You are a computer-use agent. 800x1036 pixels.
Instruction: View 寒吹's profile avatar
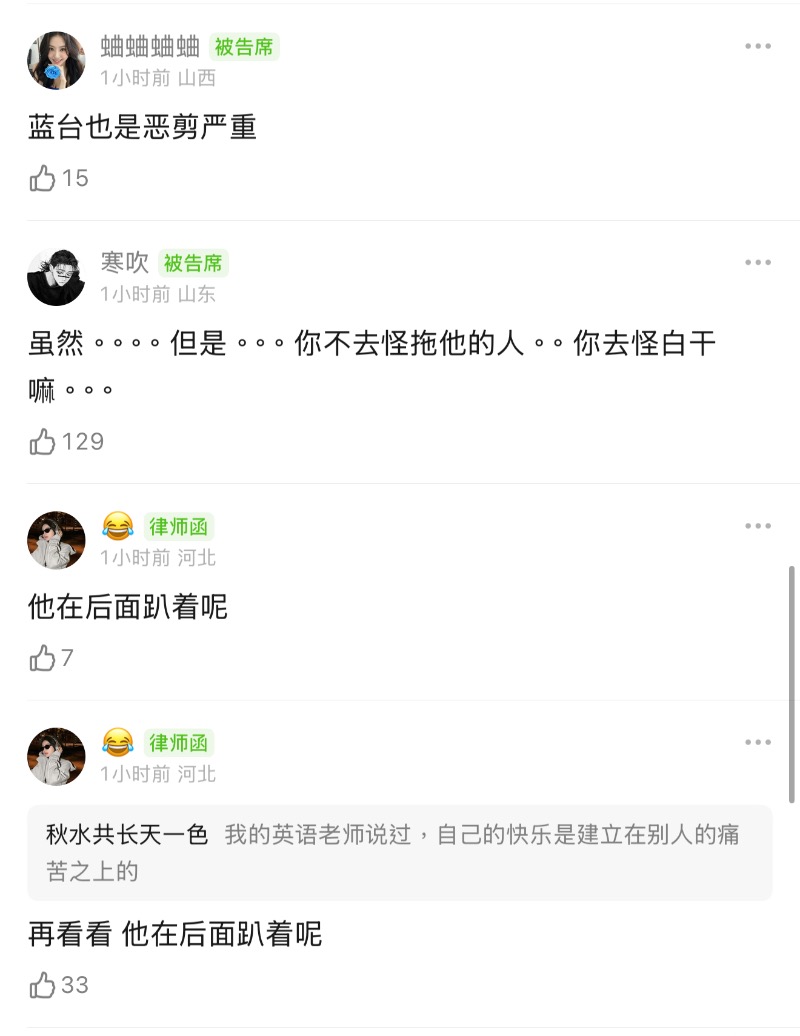click(x=56, y=277)
